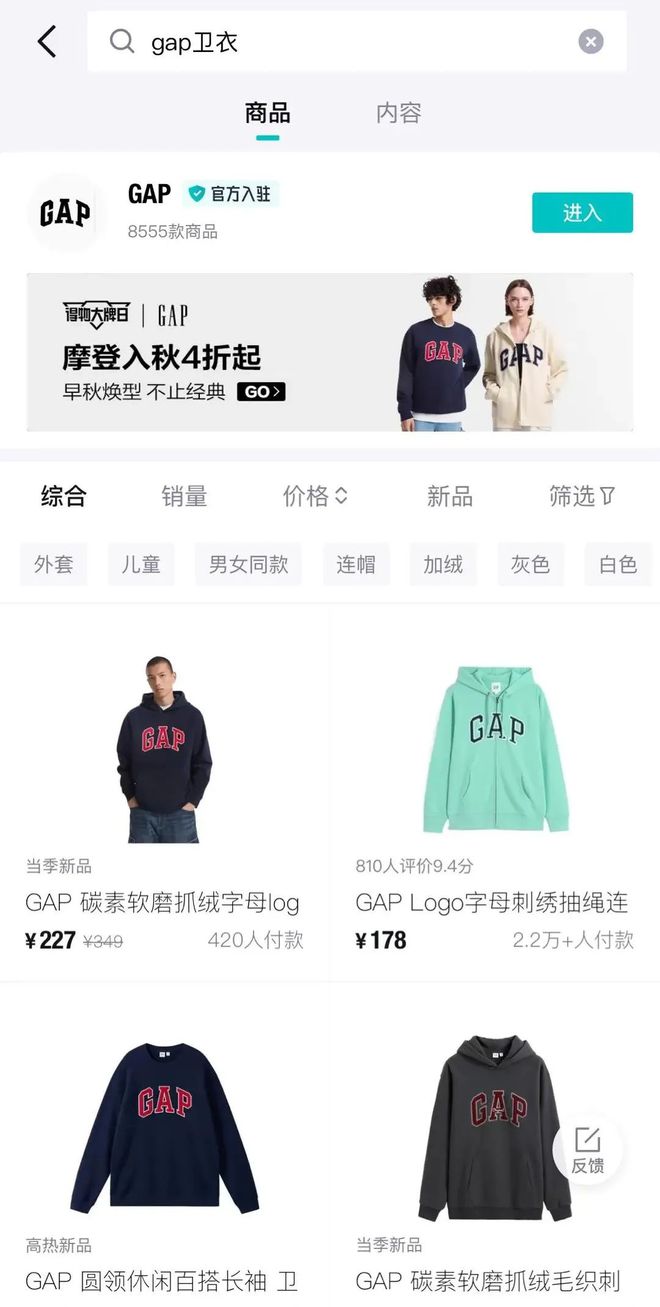This screenshot has width=660, height=1307.
Task: Open the 摩登入秋4折起 promotional banner
Action: point(330,352)
